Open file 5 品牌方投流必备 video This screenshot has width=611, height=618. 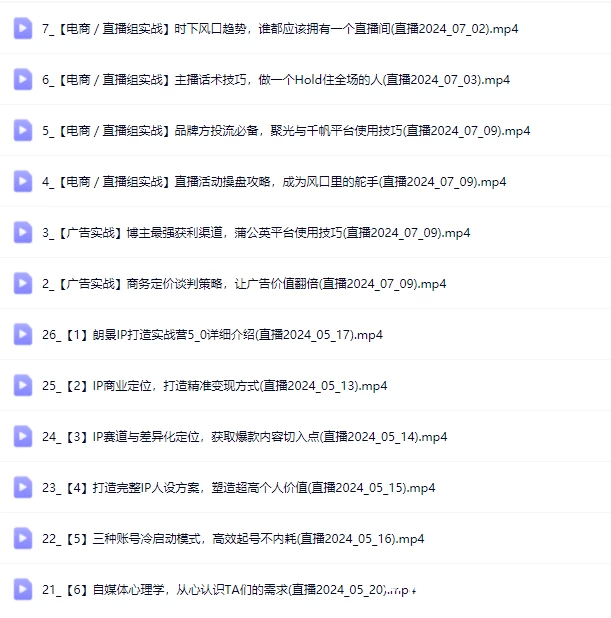coord(285,130)
